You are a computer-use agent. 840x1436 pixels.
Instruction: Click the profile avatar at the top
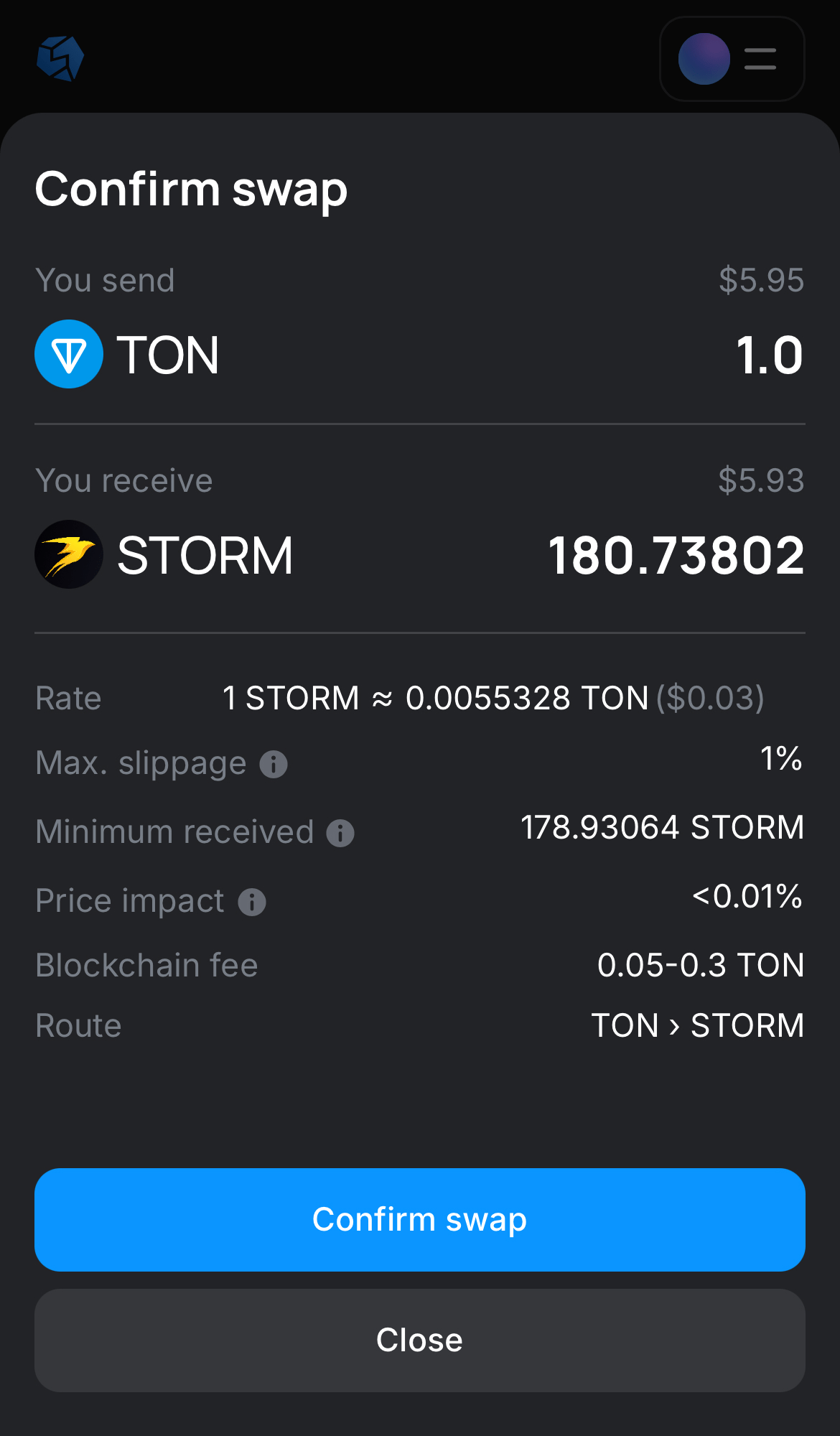(x=702, y=58)
